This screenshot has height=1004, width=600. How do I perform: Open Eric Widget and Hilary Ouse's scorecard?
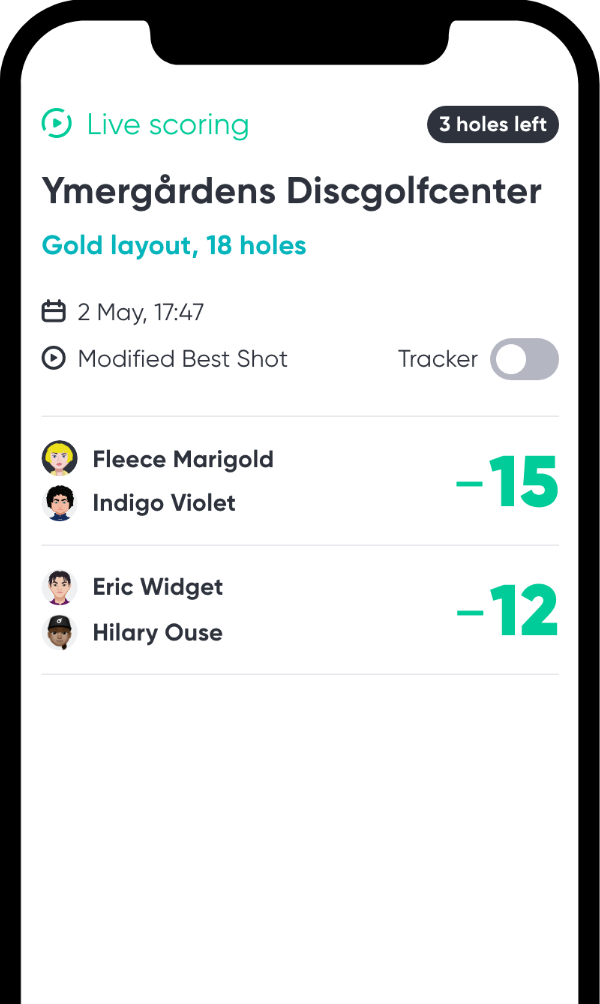coord(299,610)
